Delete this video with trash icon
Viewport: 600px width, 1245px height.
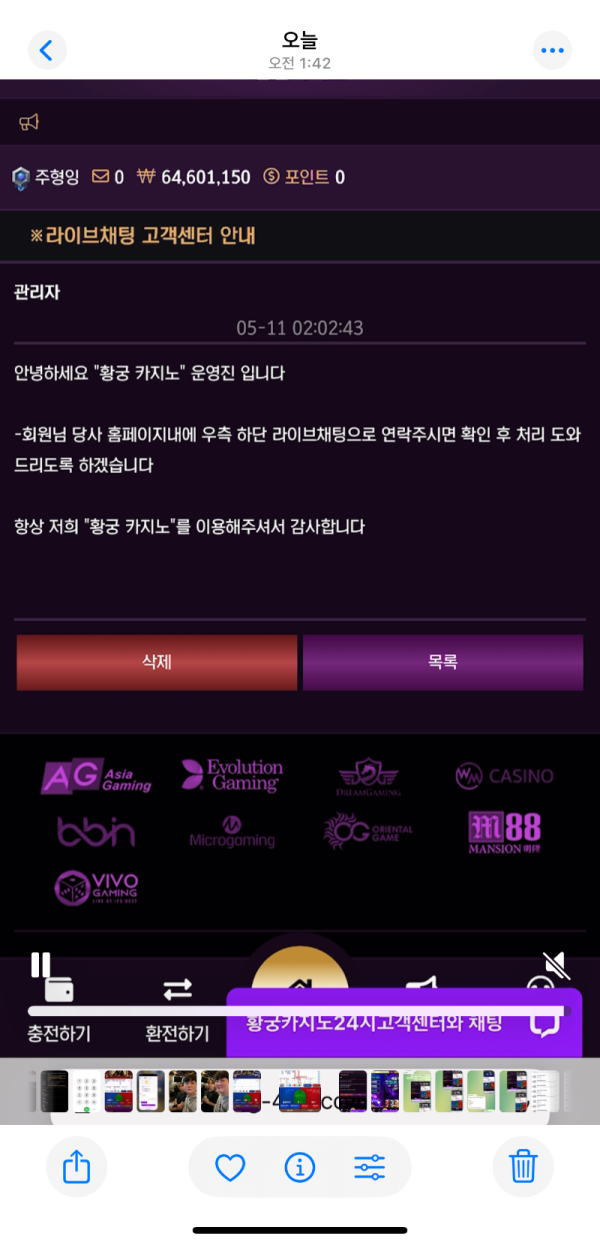pos(524,1166)
